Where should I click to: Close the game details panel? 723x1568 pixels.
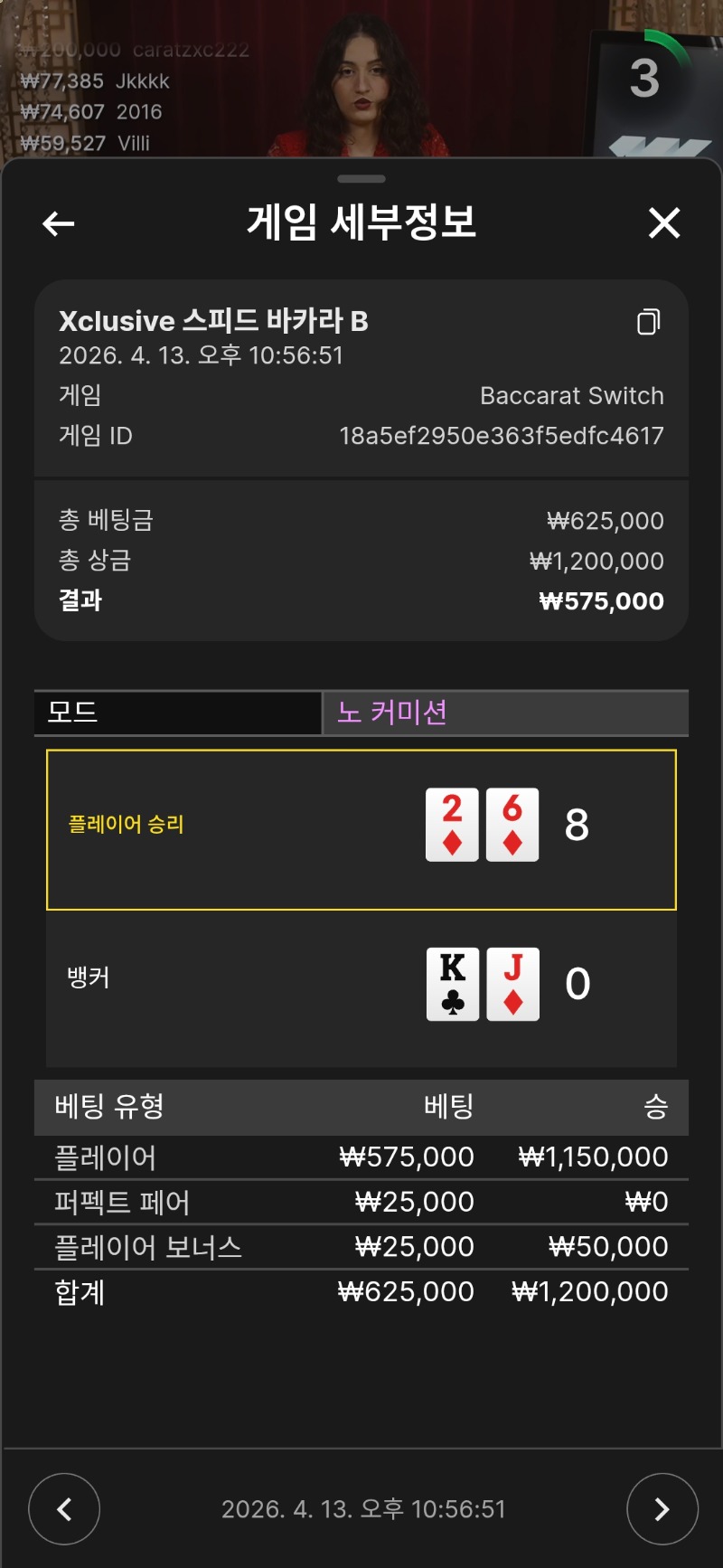[664, 222]
